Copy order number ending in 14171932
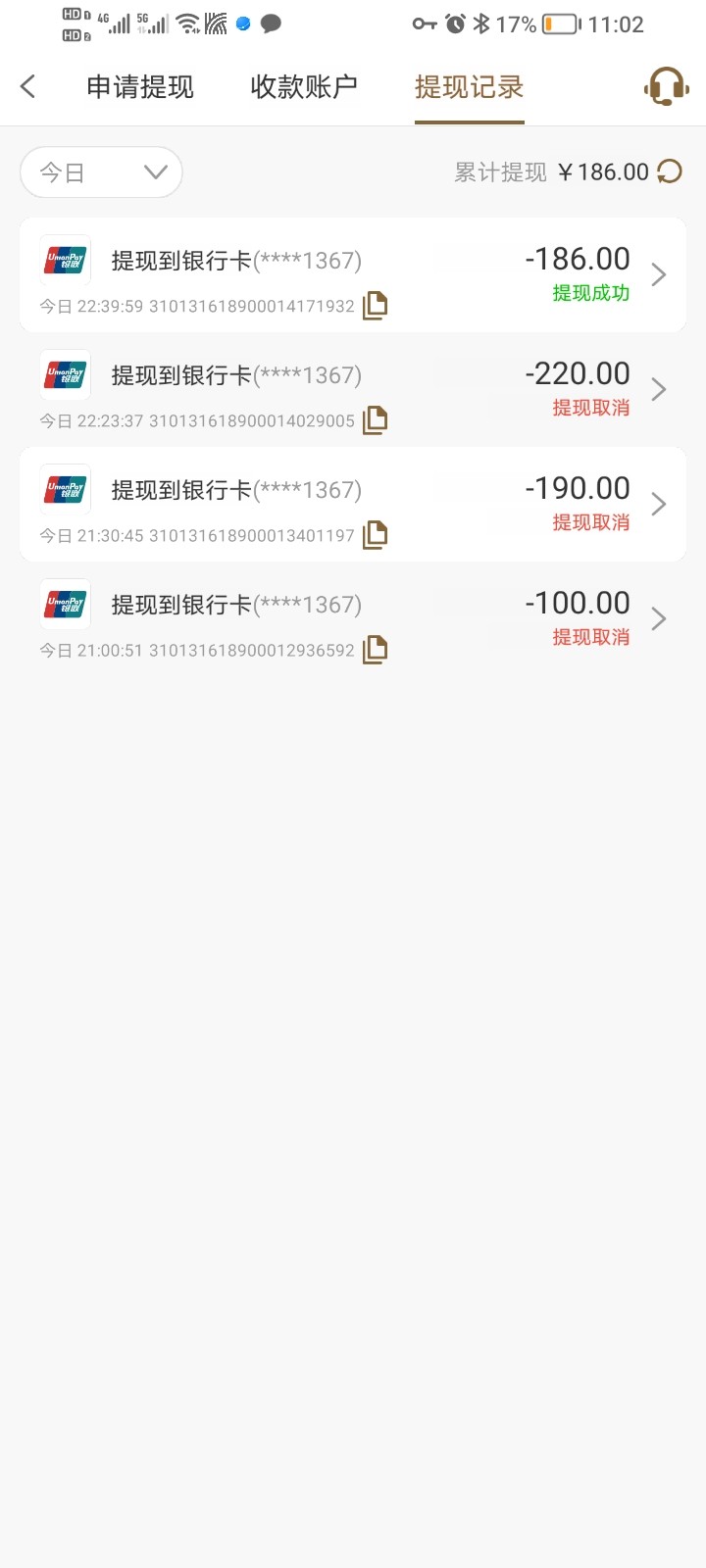Image resolution: width=706 pixels, height=1568 pixels. 376,306
